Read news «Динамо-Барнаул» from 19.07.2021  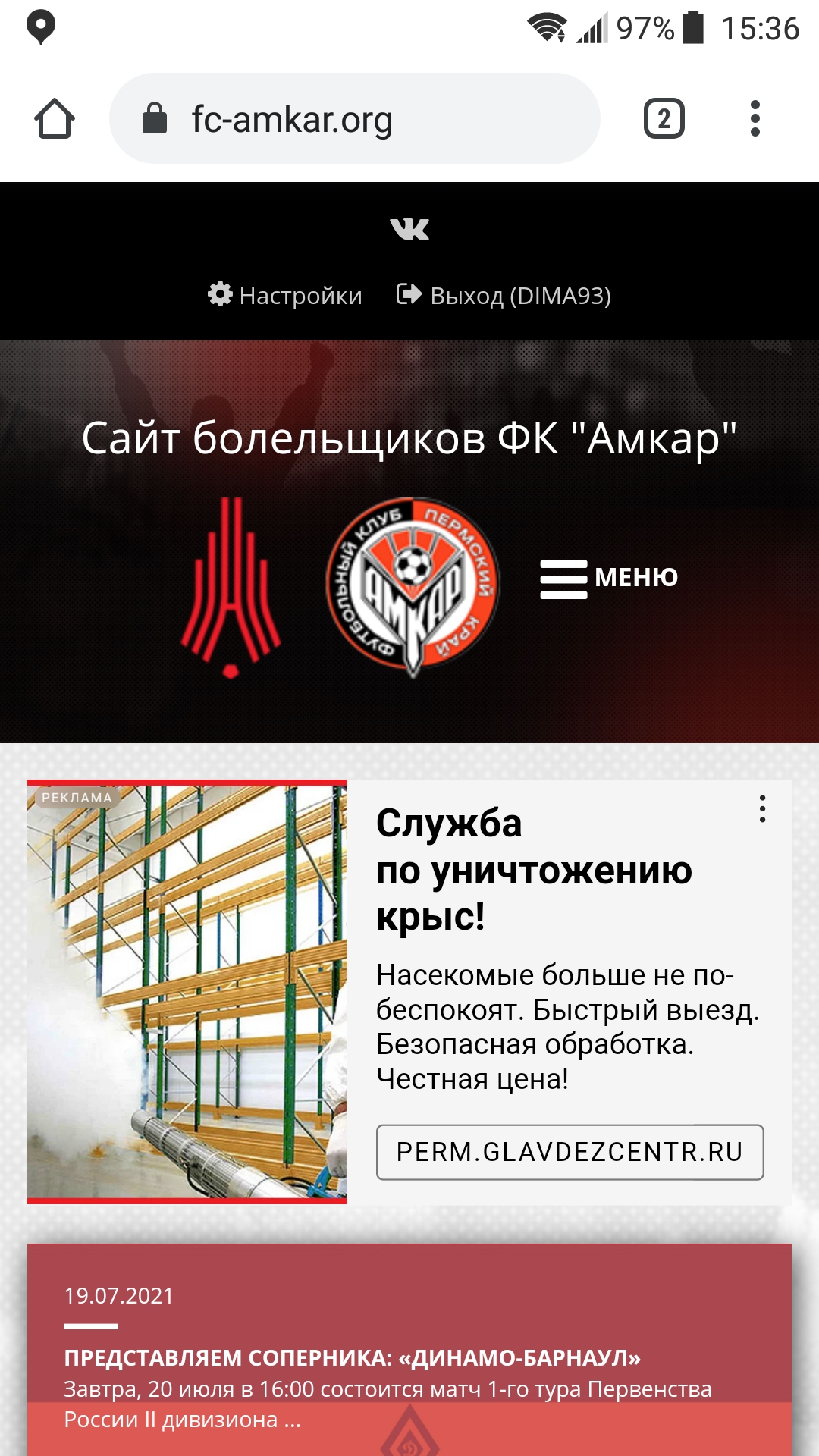coord(353,1357)
